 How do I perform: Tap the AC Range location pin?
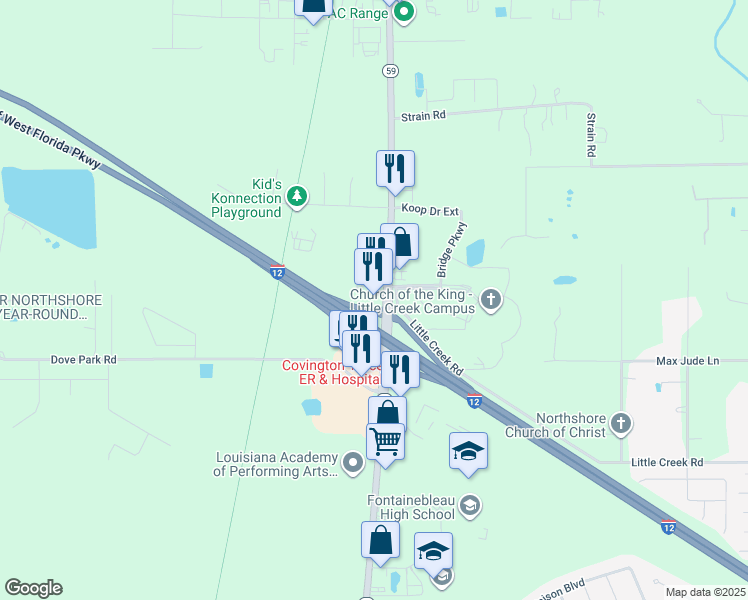405,12
